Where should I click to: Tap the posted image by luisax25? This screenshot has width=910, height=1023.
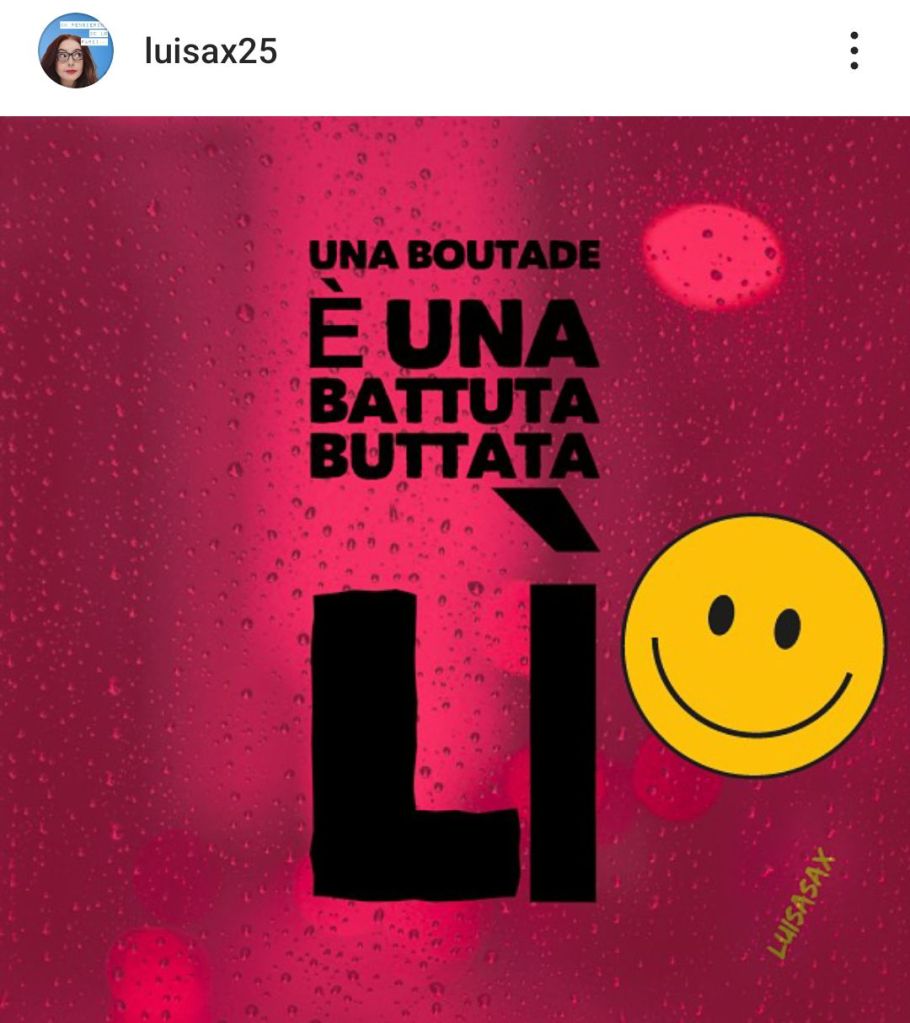[x=455, y=570]
